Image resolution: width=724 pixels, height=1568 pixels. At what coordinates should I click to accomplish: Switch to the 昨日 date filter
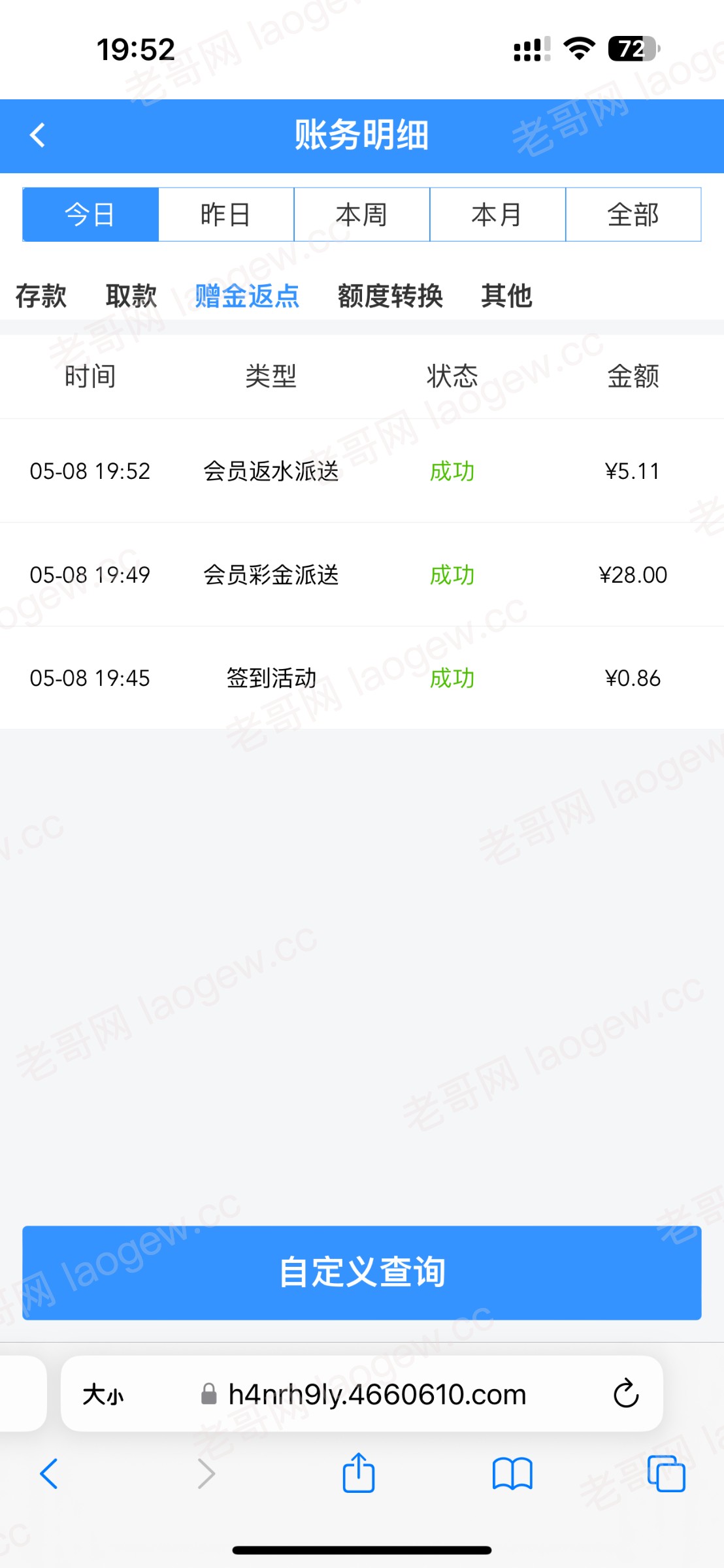(226, 214)
